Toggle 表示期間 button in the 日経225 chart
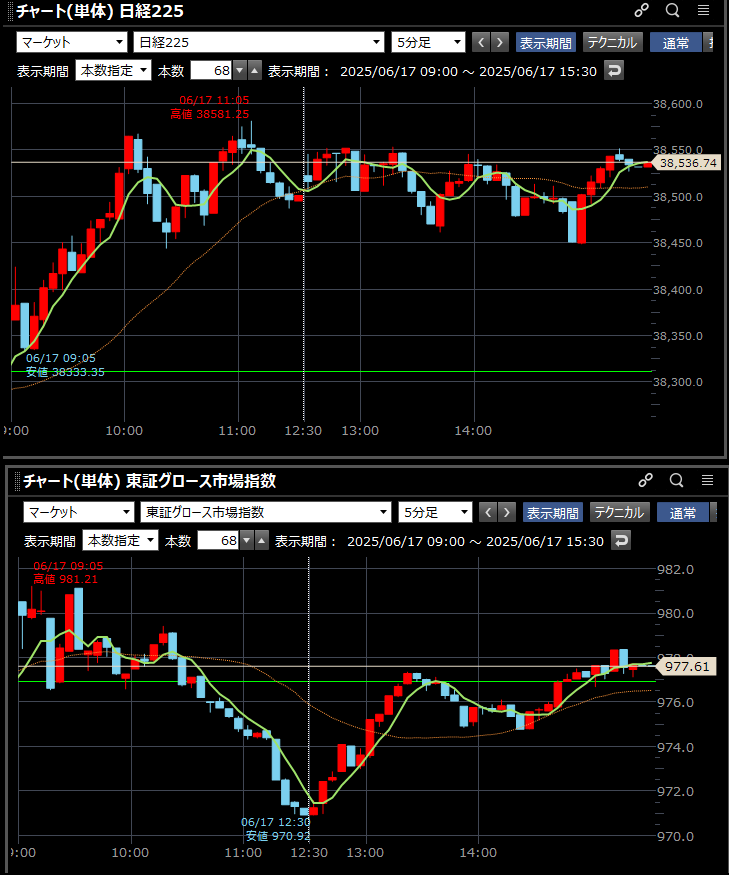Viewport: 729px width, 875px height. [x=545, y=42]
